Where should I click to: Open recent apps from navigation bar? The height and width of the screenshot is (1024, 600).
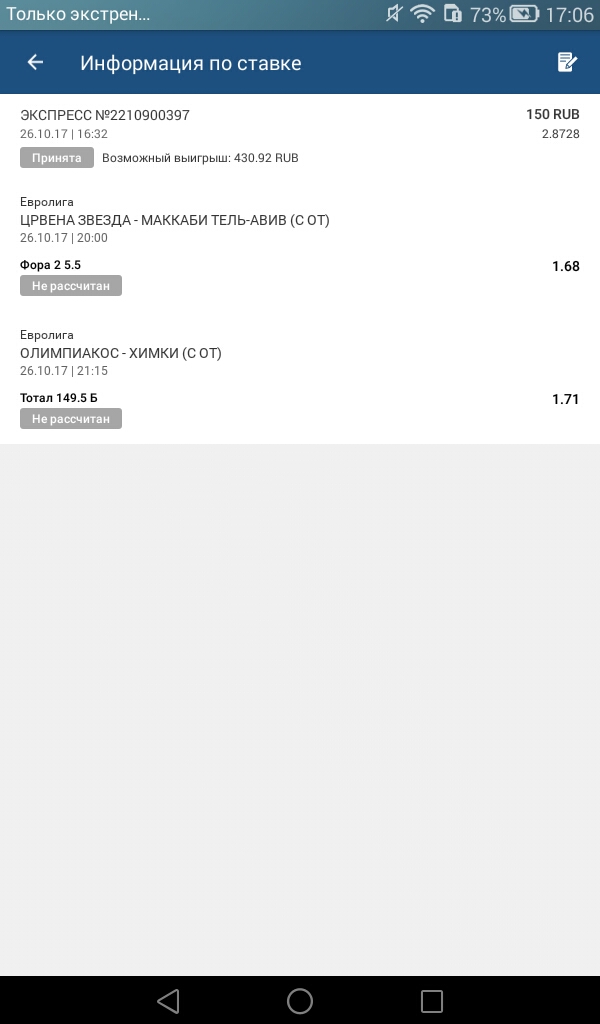pos(431,1001)
